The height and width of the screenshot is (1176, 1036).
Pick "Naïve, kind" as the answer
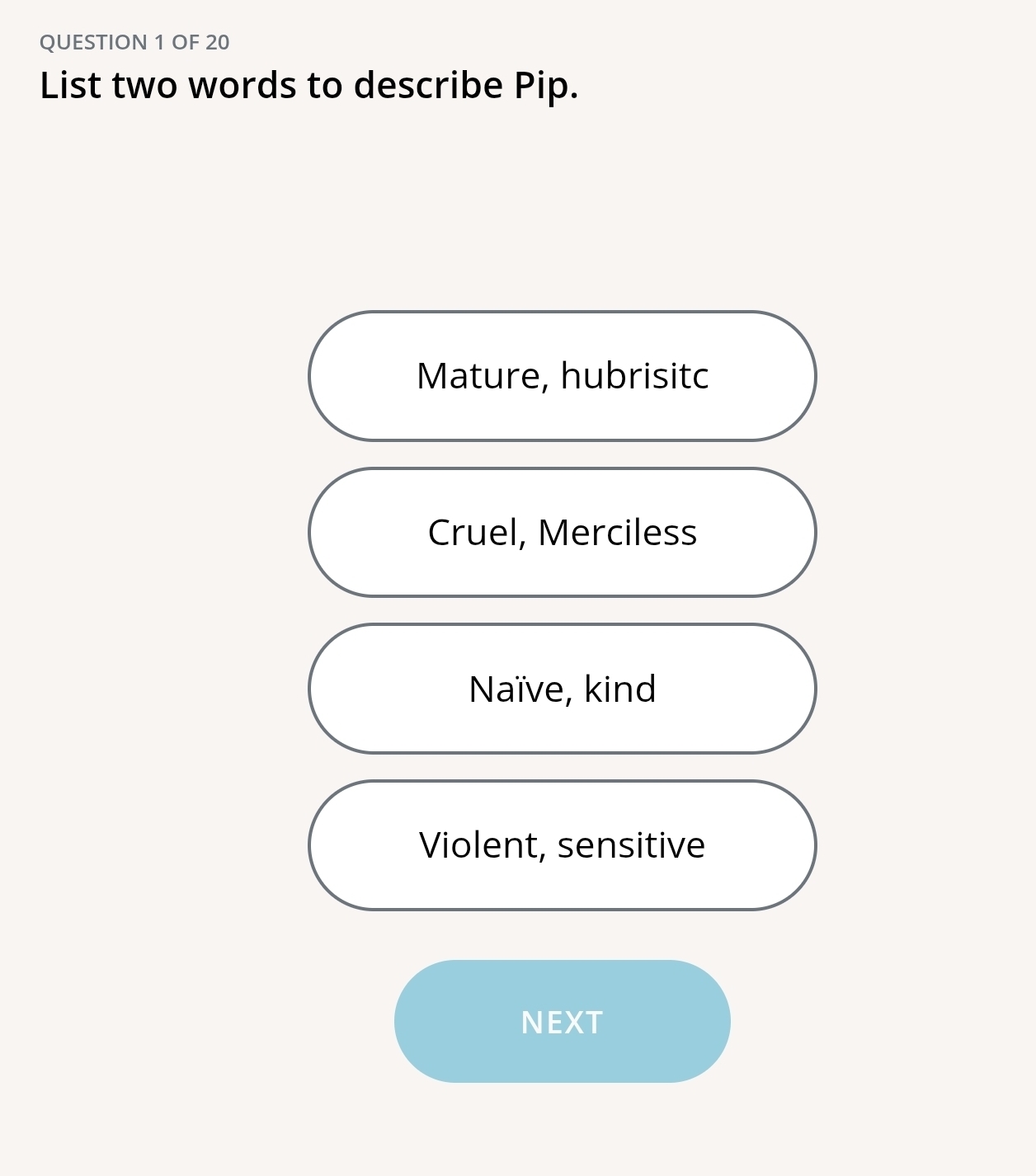[563, 689]
